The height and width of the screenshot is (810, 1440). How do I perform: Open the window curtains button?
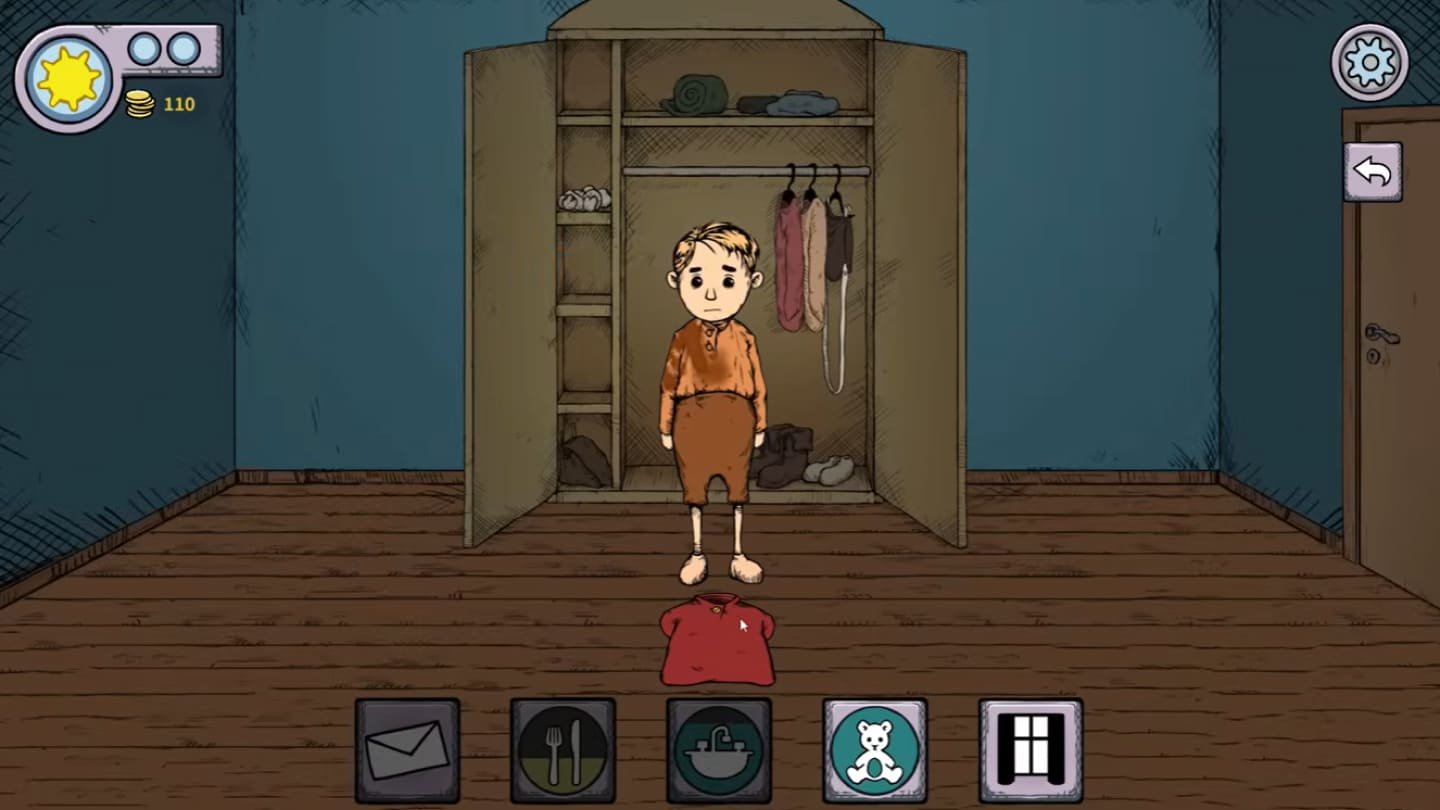point(1030,750)
